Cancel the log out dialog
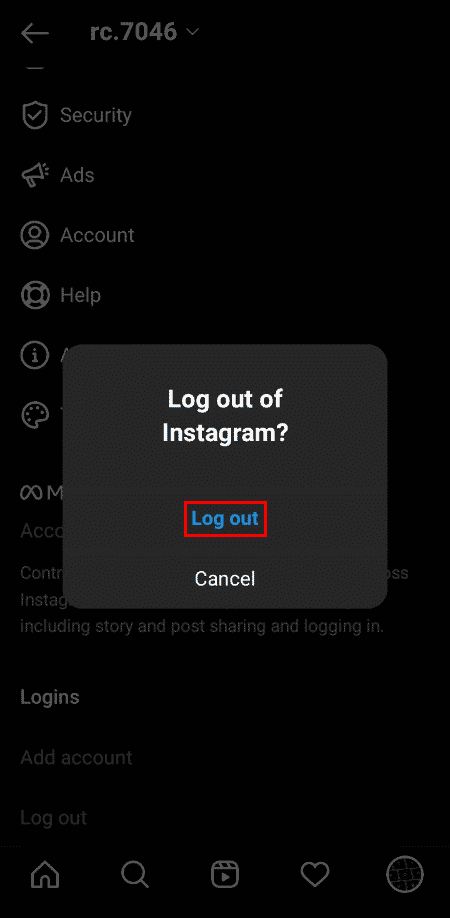450x918 pixels. pyautogui.click(x=225, y=578)
